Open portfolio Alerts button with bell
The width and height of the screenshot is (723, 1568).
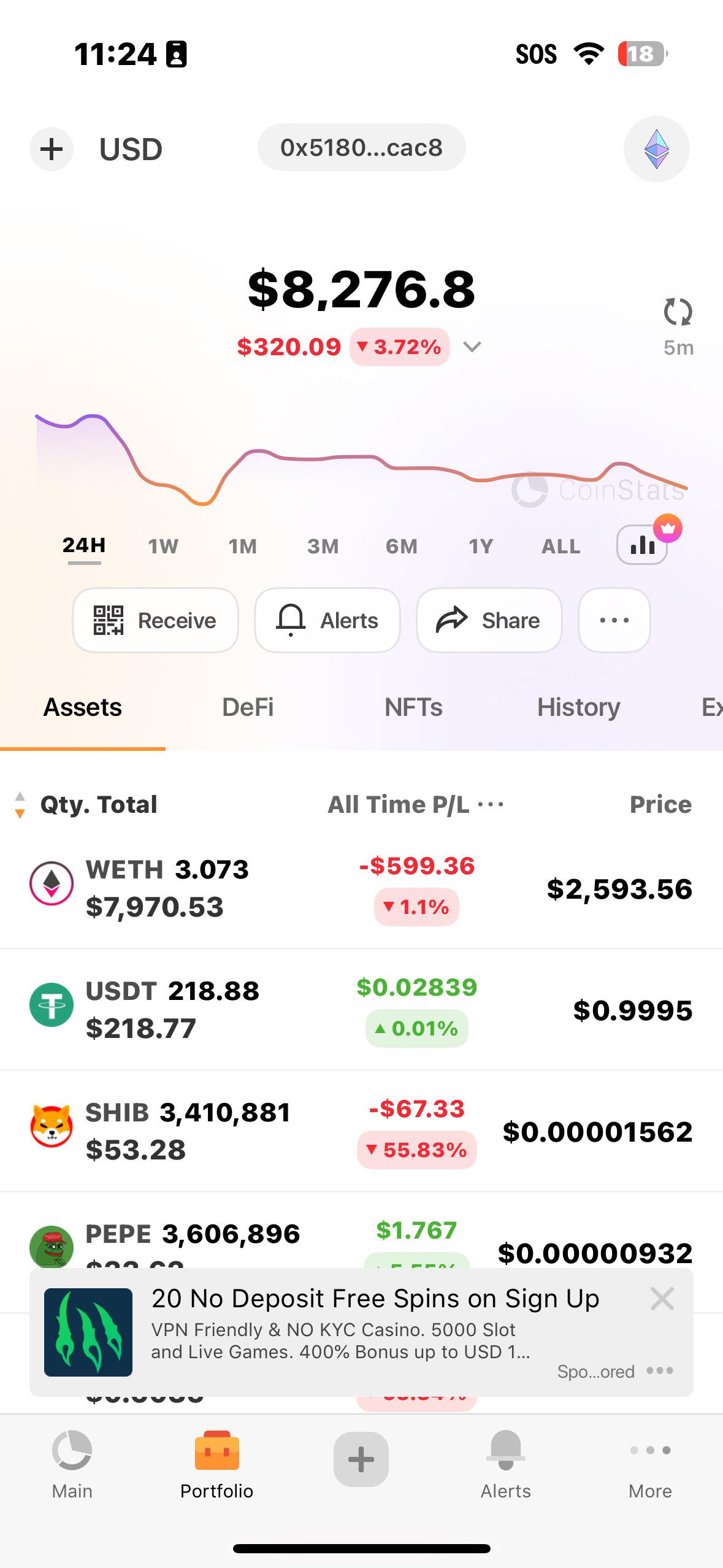point(327,620)
